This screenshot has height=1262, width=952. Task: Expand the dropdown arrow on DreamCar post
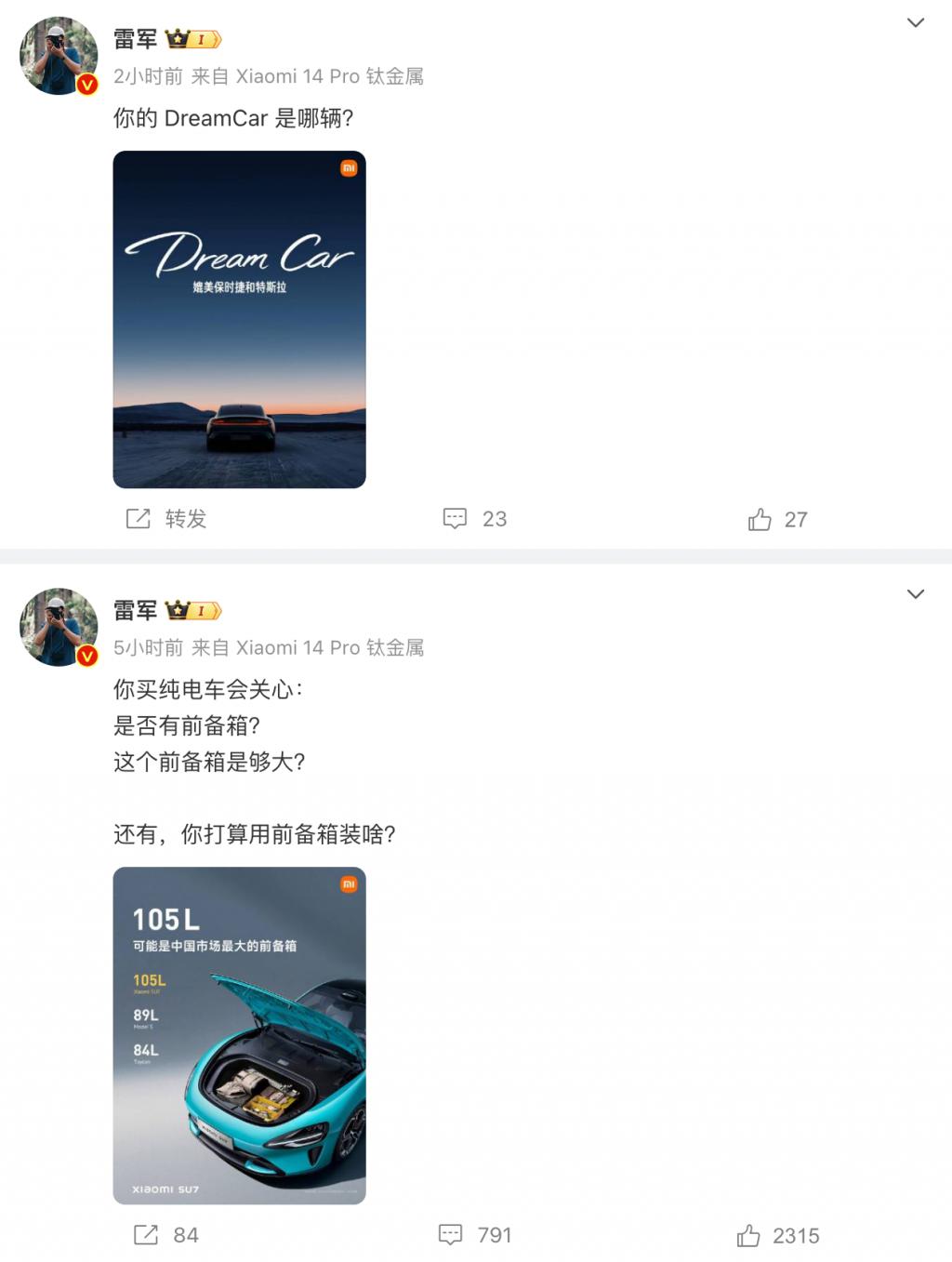pos(915,22)
